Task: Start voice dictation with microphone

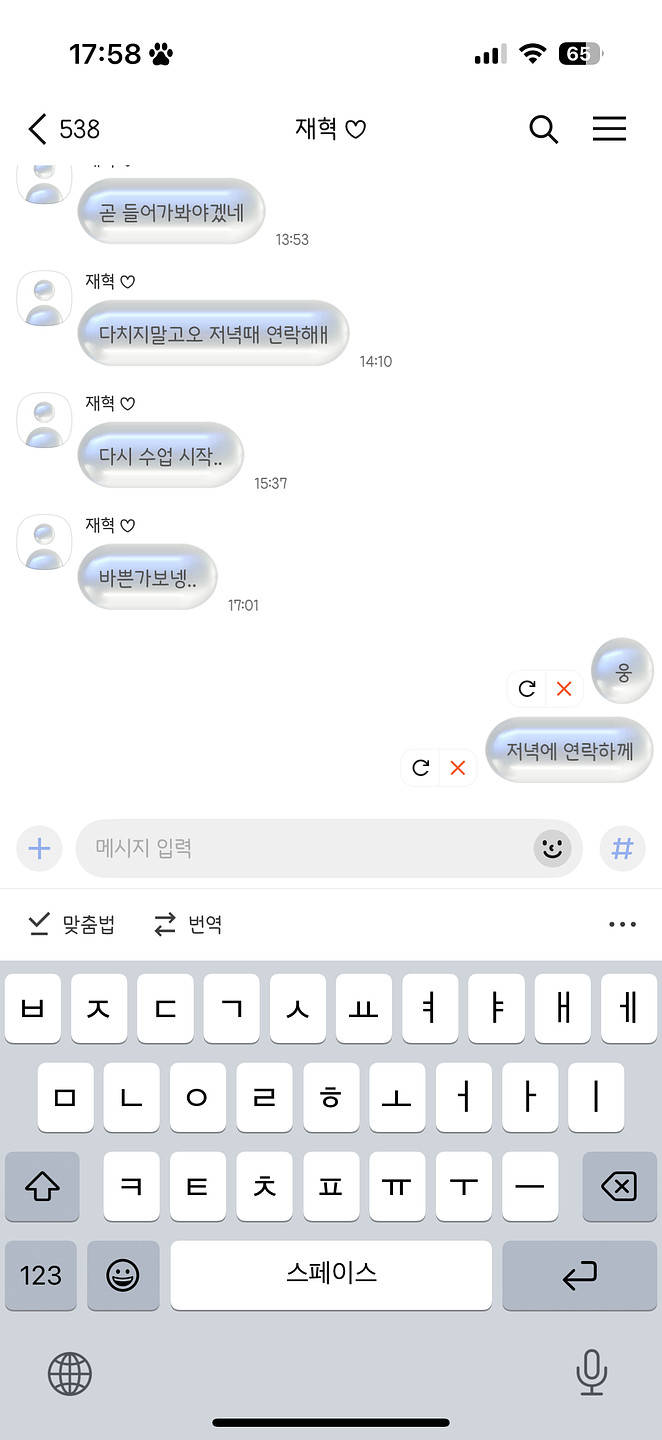Action: (x=591, y=1372)
